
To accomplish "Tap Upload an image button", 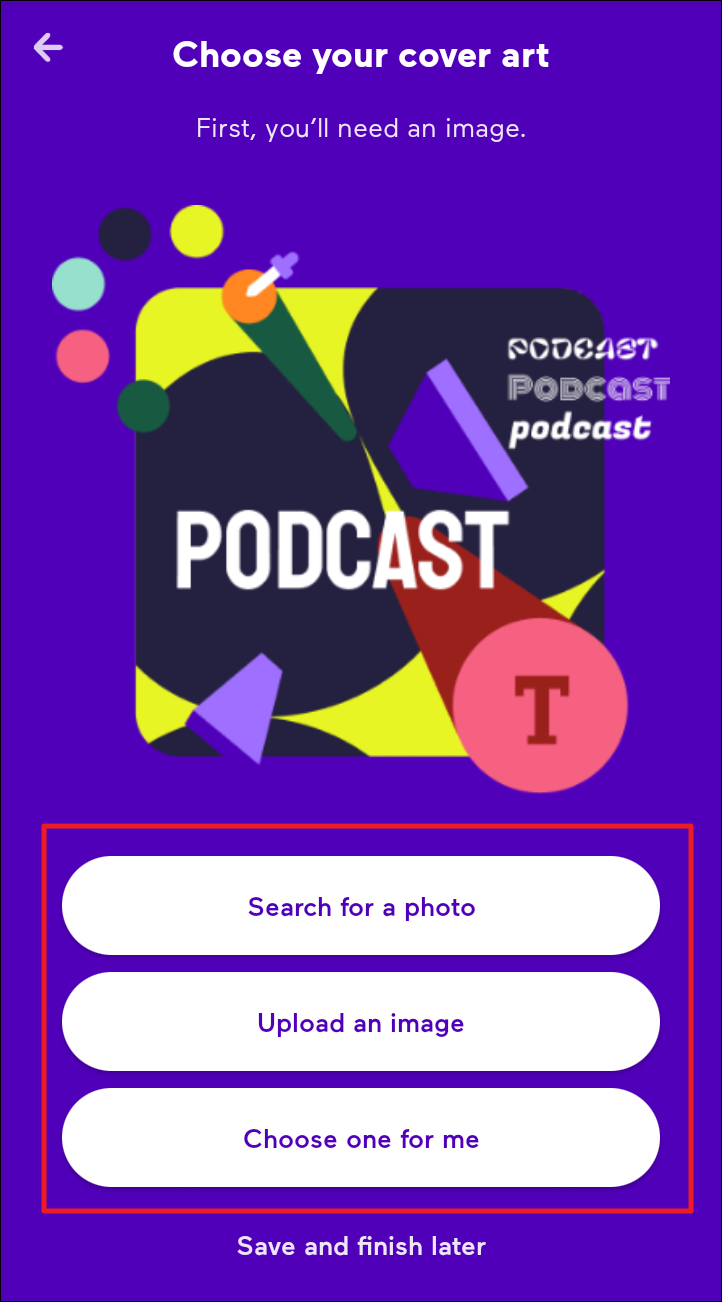I will 361,1022.
